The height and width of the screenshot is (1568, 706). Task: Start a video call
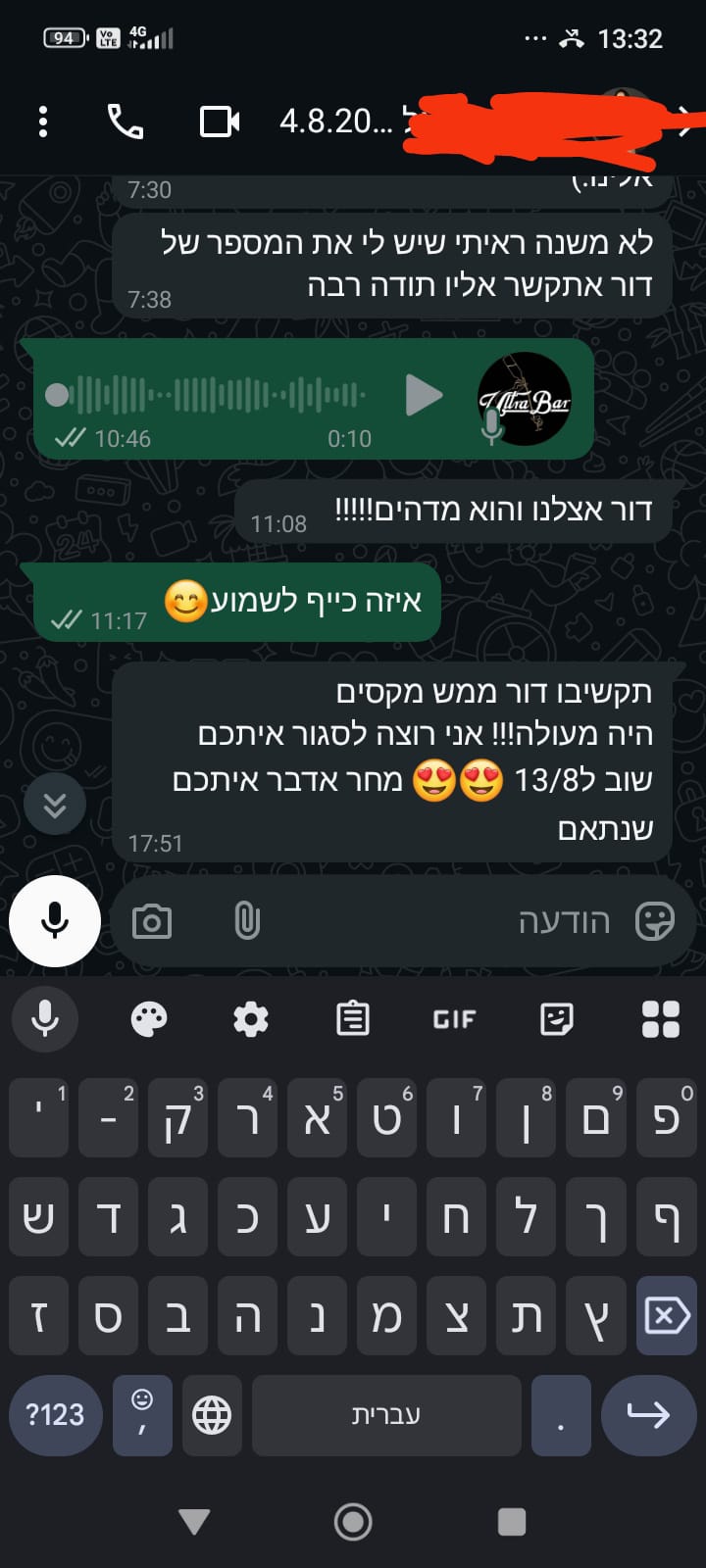click(220, 122)
